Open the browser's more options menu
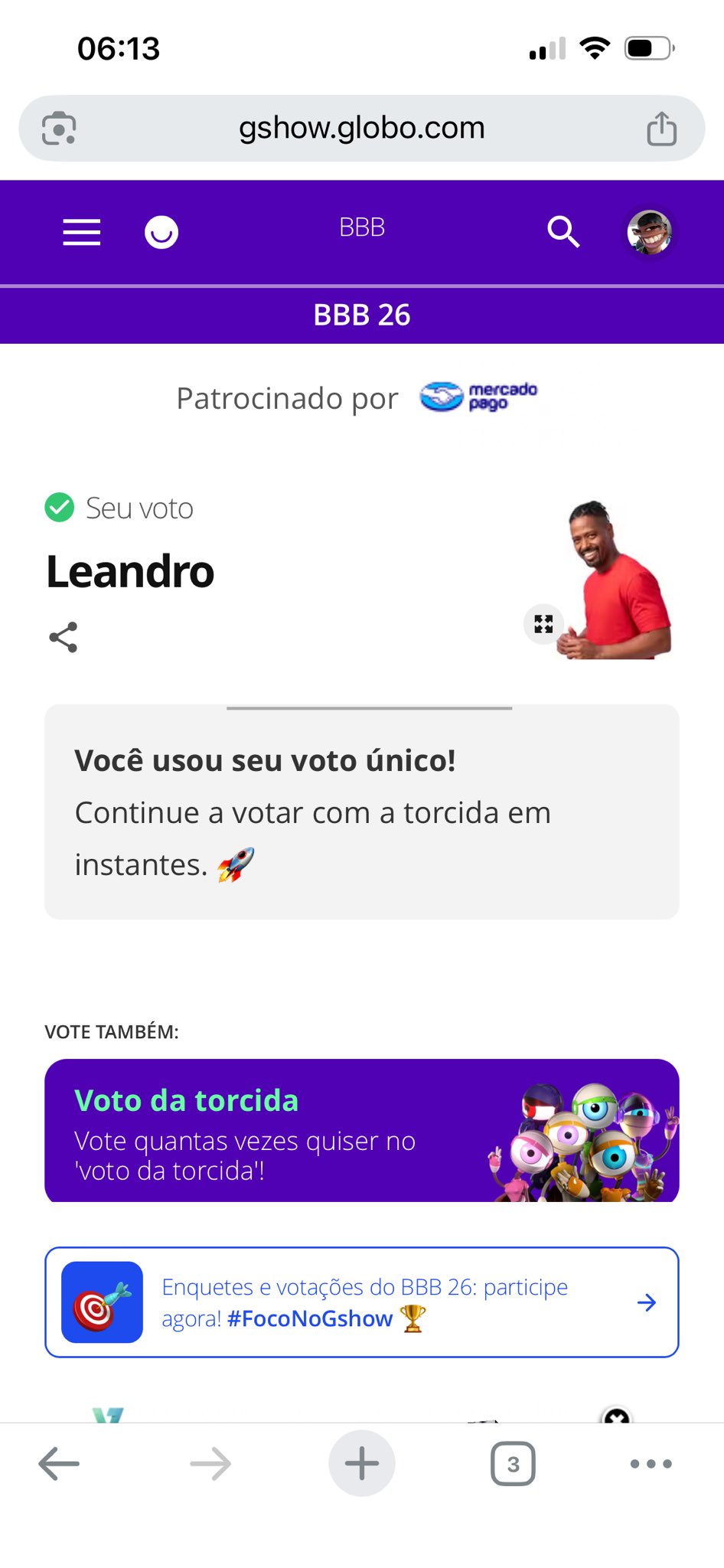This screenshot has width=724, height=1568. point(651,1464)
